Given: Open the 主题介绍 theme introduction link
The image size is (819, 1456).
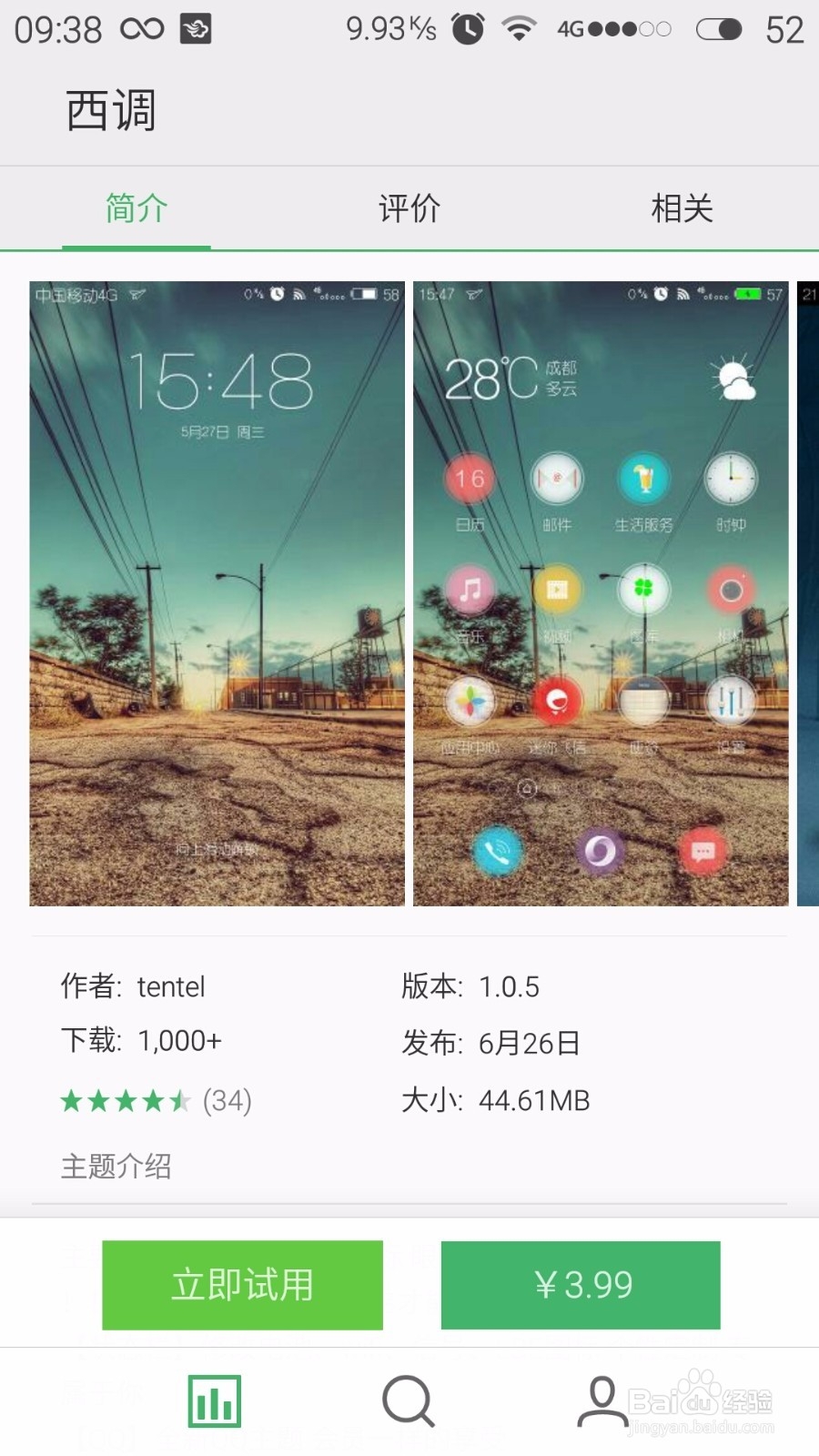Looking at the screenshot, I should click(x=116, y=1167).
